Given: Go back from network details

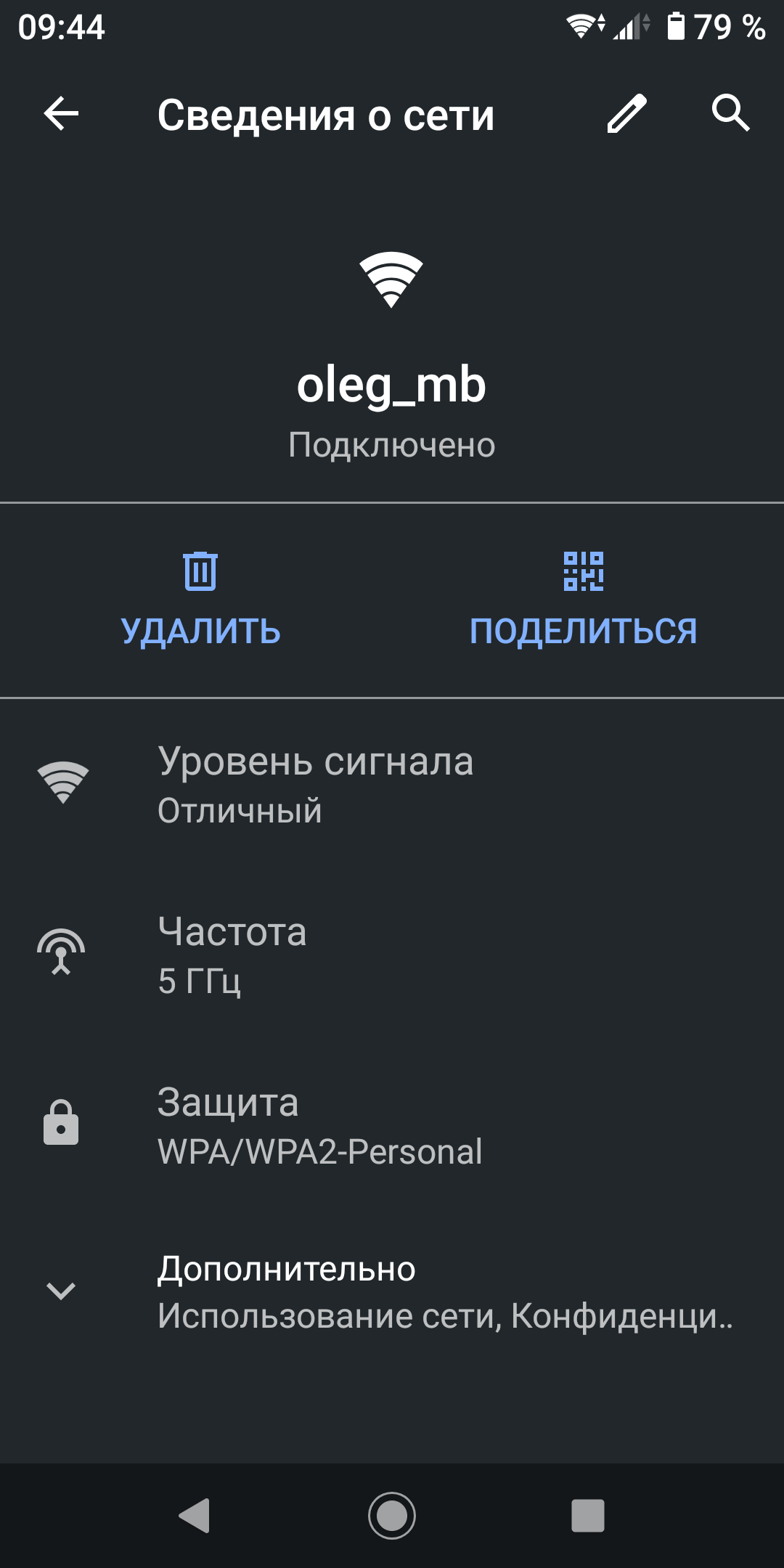Looking at the screenshot, I should pyautogui.click(x=61, y=114).
